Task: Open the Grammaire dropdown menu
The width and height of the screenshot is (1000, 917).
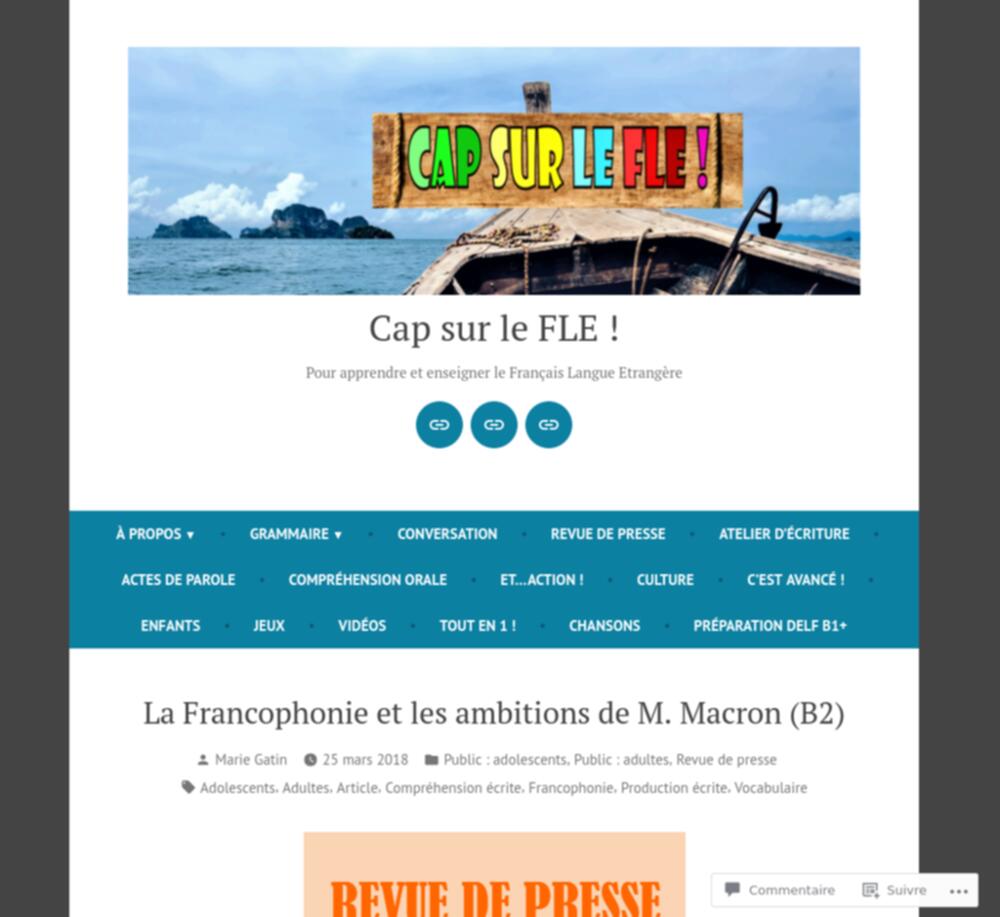Action: [x=295, y=534]
